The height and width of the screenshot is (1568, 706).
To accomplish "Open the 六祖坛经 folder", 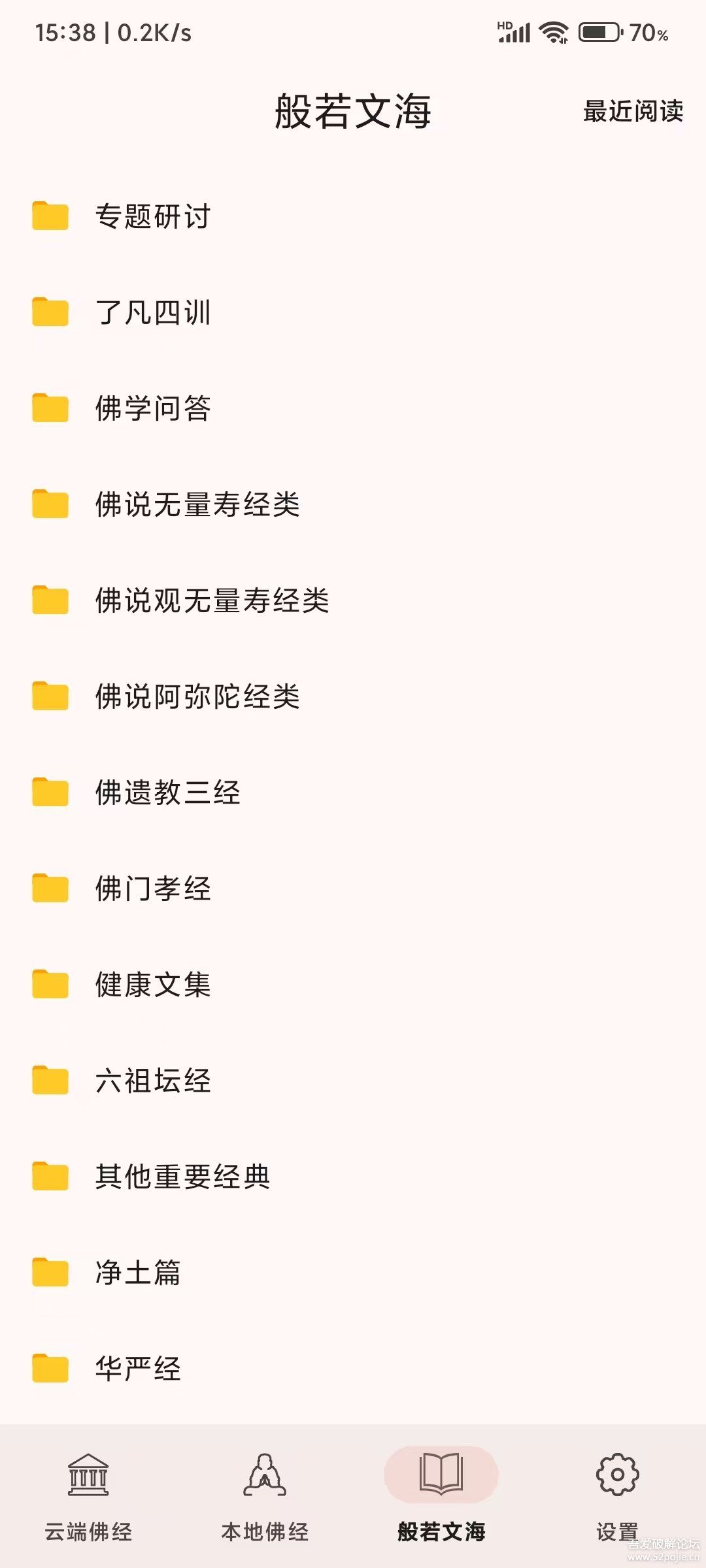I will [x=152, y=1081].
